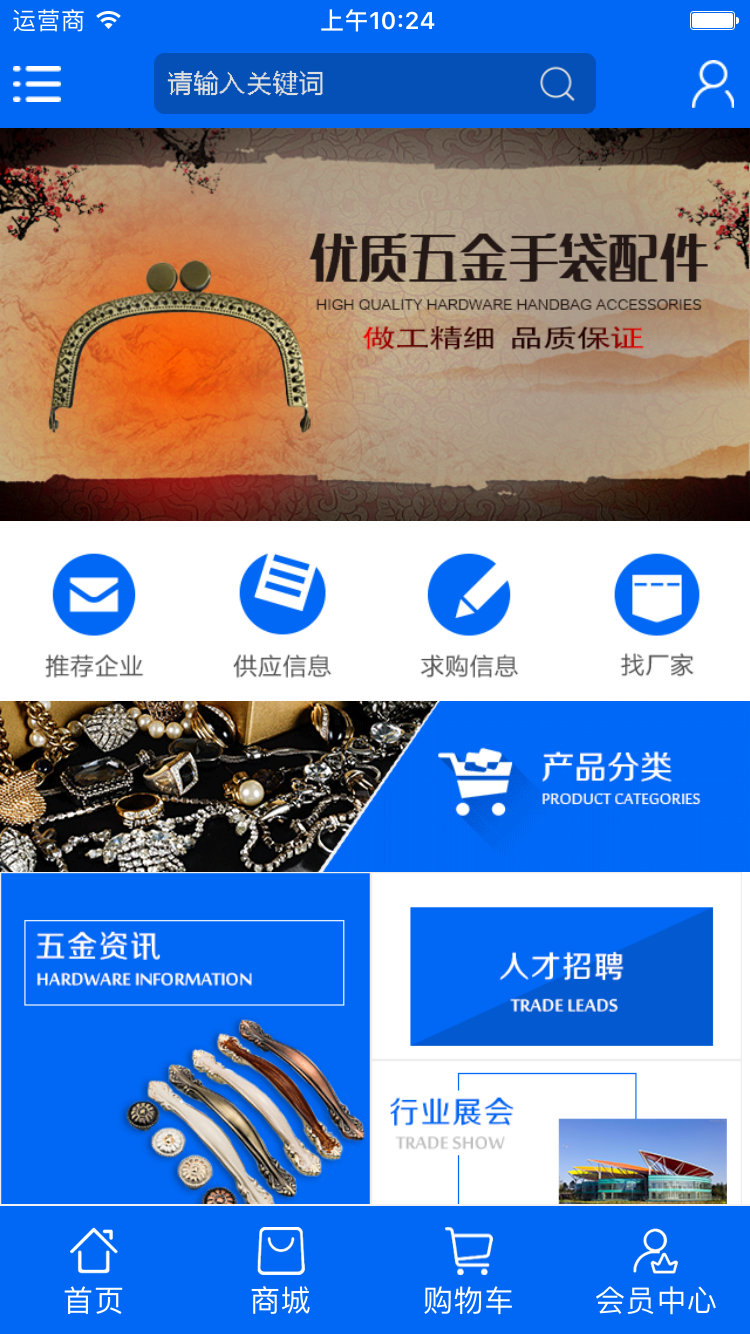This screenshot has width=750, height=1334.
Task: Switch to the 商城 mall tab
Action: pyautogui.click(x=281, y=1271)
